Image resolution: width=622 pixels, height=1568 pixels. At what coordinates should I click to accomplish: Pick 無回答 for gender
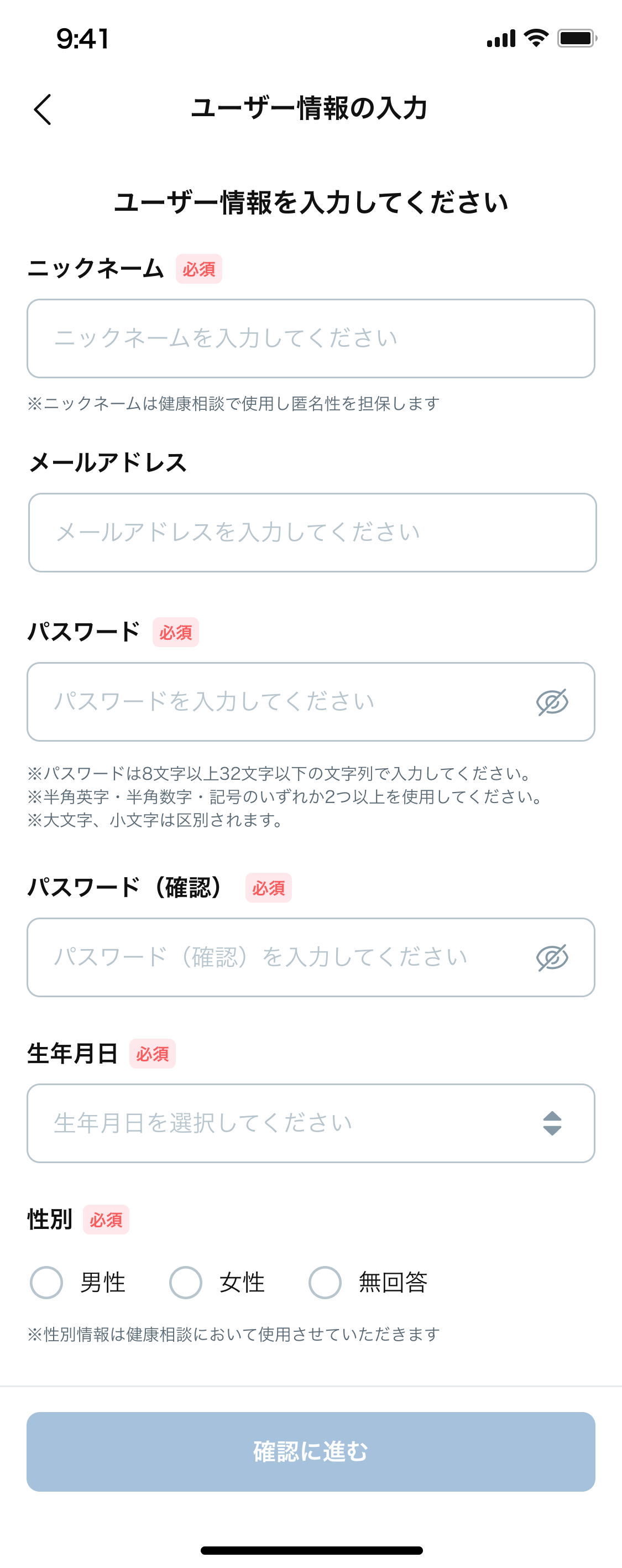pos(325,1283)
